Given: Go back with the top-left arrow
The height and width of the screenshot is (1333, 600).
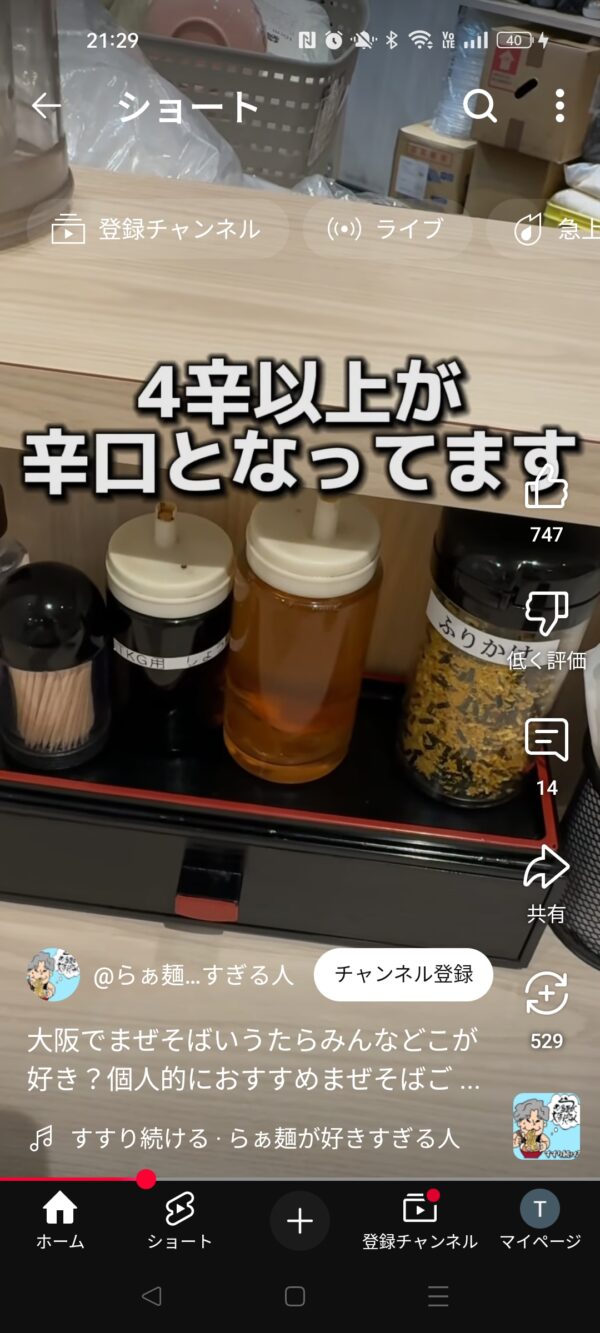Looking at the screenshot, I should pyautogui.click(x=46, y=106).
